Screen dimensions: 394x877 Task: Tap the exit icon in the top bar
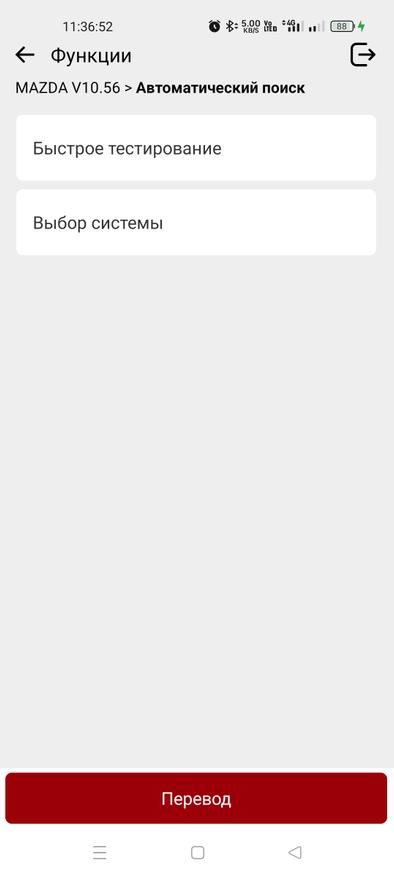click(x=363, y=55)
